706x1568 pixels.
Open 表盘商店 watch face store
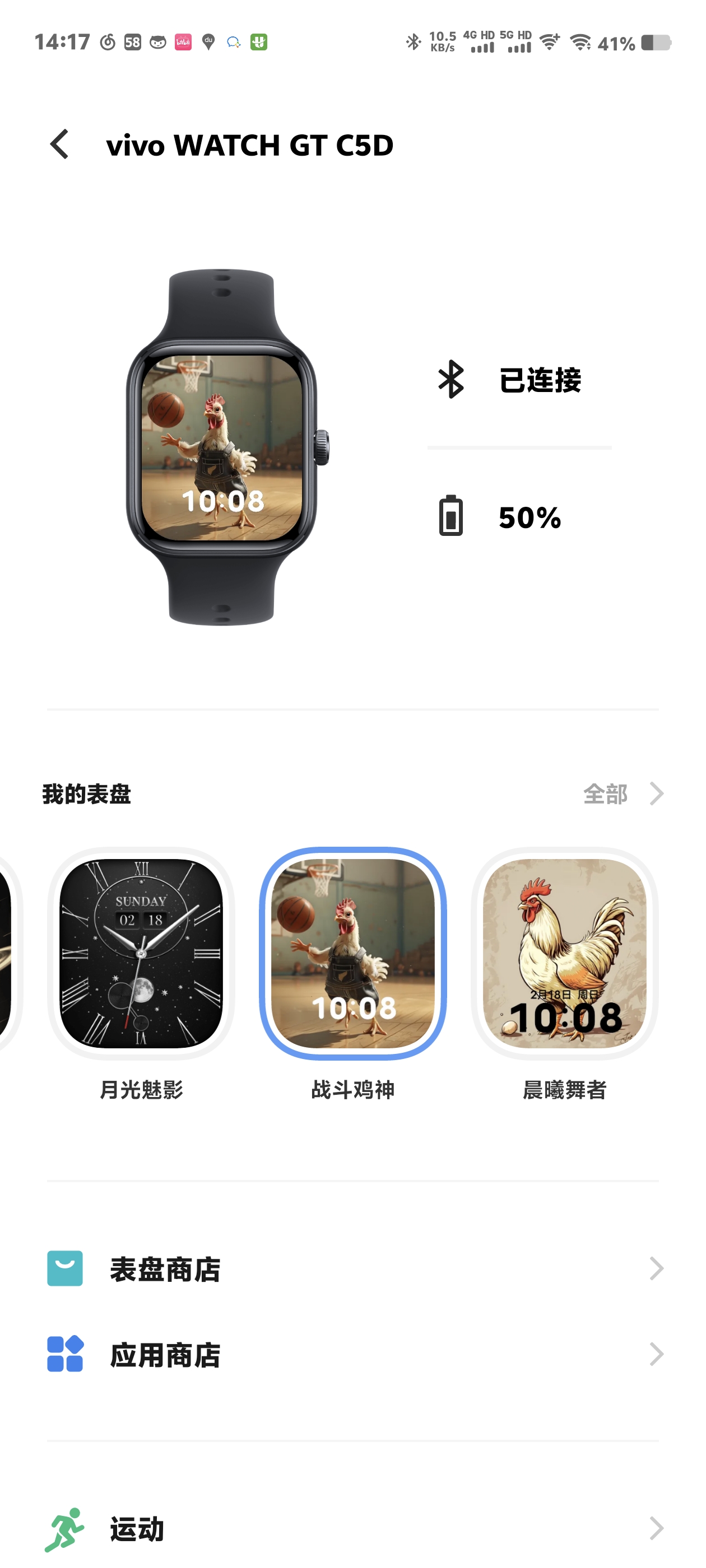(x=352, y=1269)
